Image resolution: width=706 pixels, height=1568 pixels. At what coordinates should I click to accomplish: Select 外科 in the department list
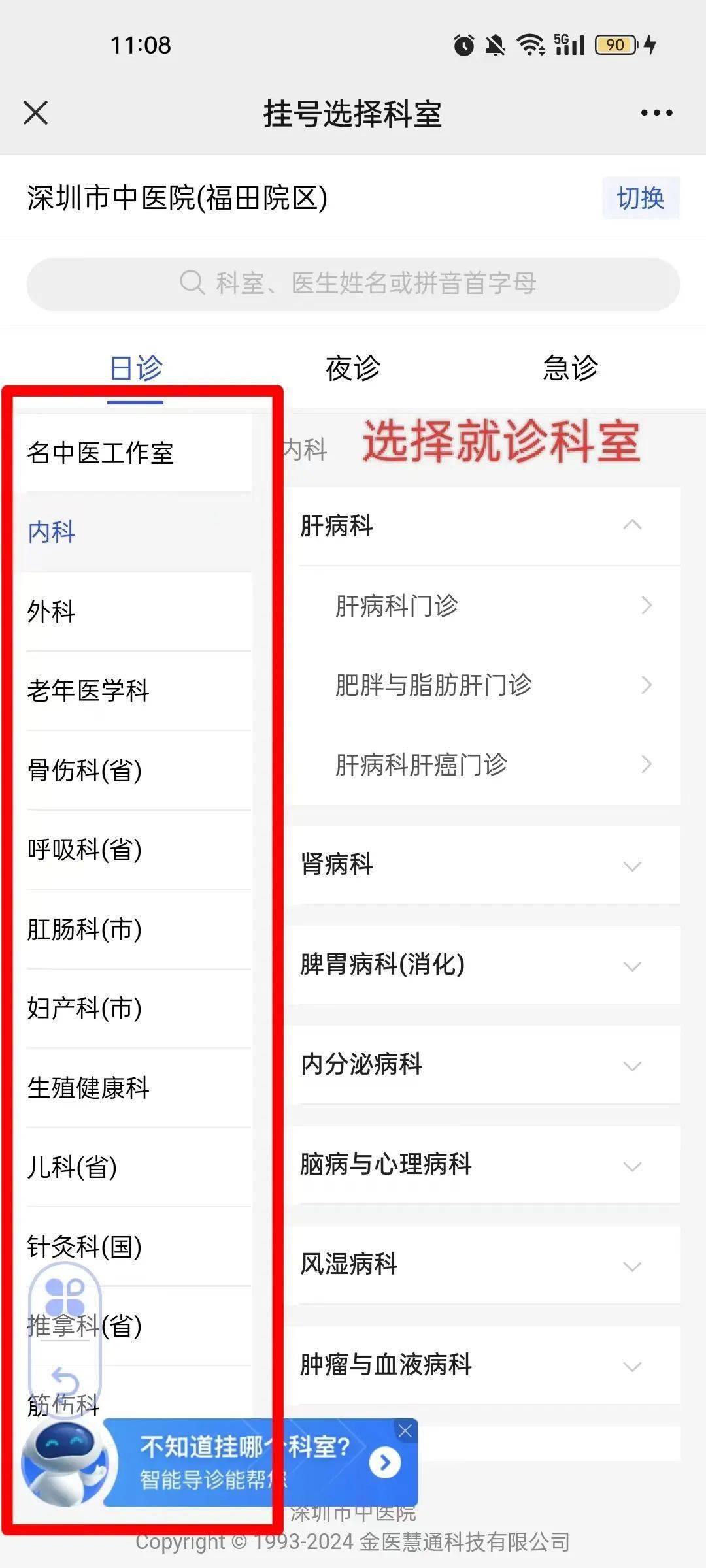(x=134, y=612)
